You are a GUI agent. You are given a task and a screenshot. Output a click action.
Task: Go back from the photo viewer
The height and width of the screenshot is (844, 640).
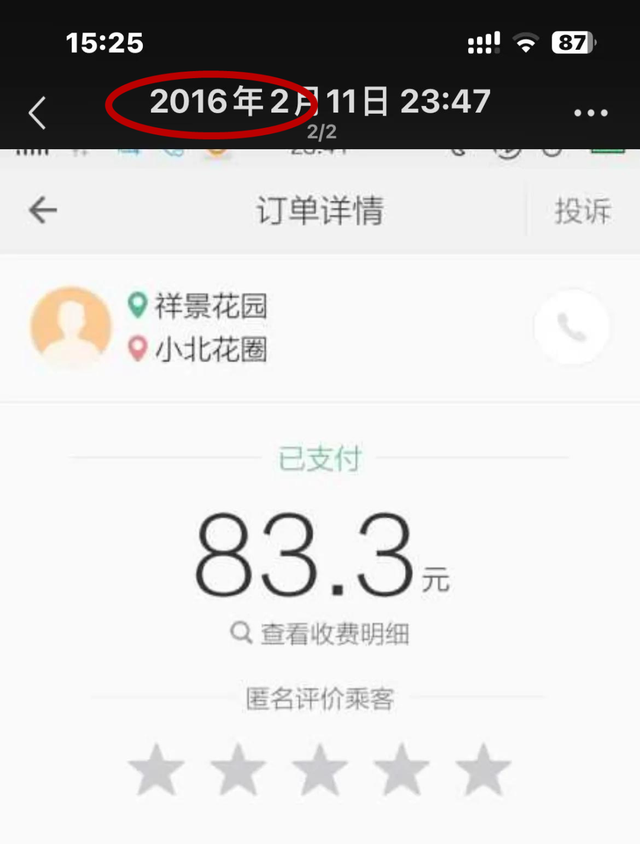pyautogui.click(x=37, y=112)
